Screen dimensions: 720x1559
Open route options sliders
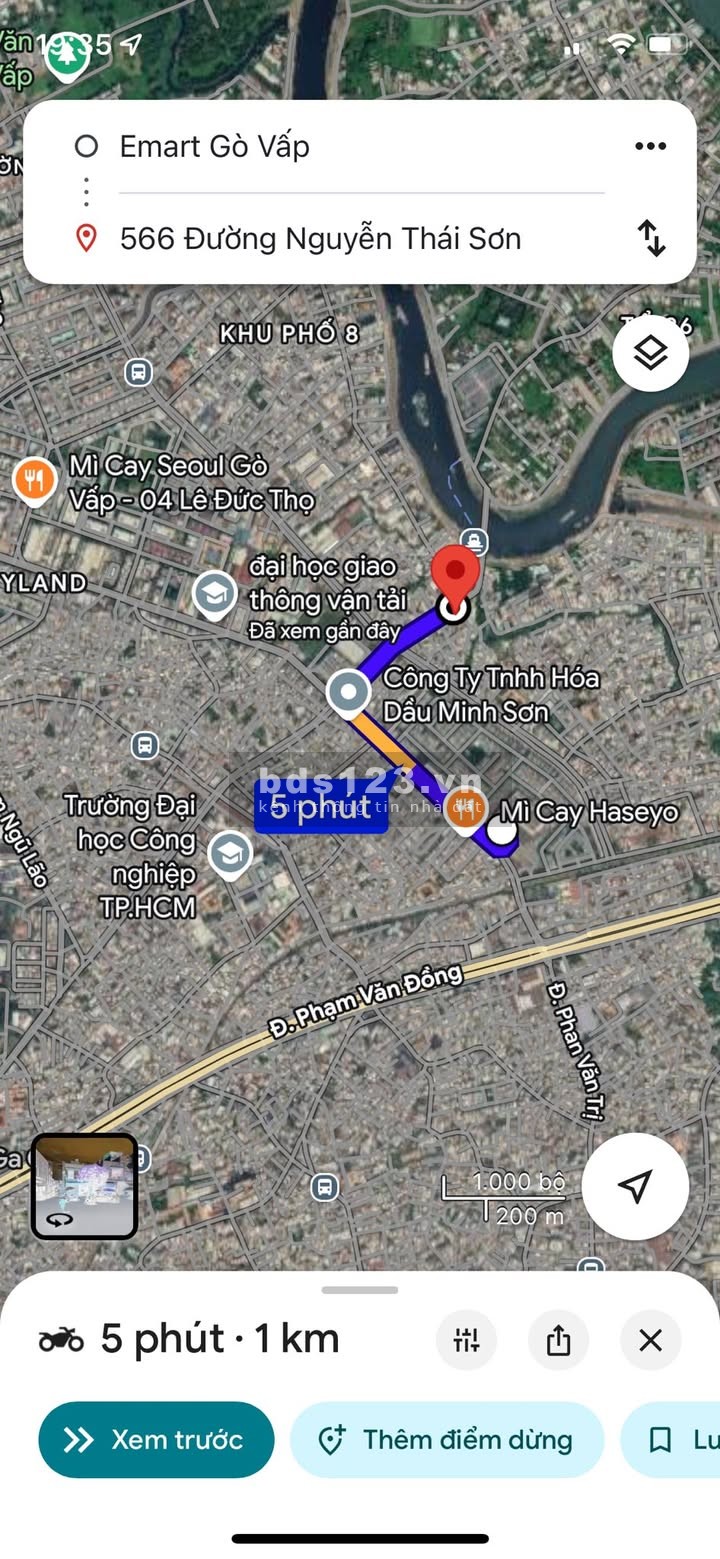[x=466, y=1340]
